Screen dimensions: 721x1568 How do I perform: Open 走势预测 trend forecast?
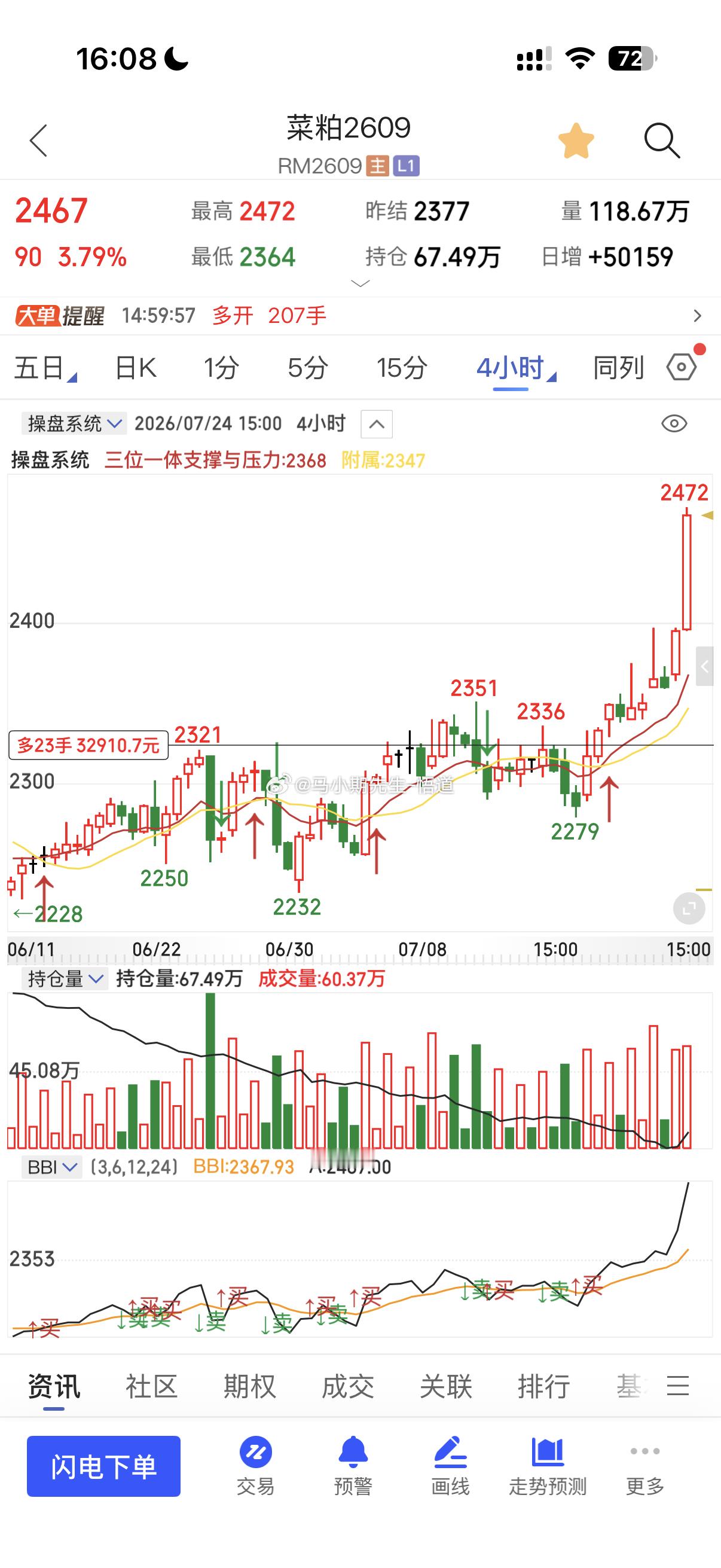(548, 1467)
